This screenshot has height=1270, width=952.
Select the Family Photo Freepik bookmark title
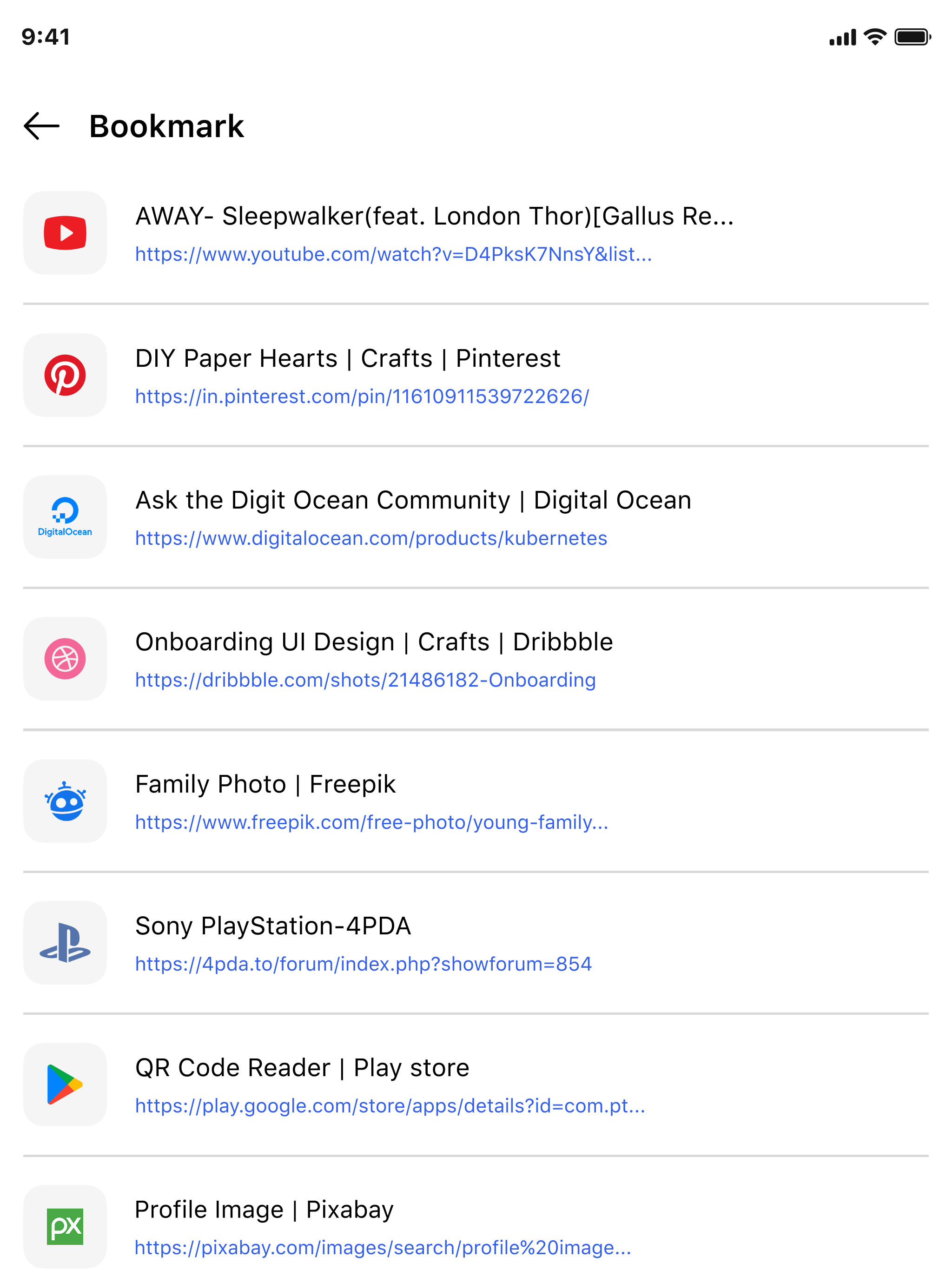(265, 783)
